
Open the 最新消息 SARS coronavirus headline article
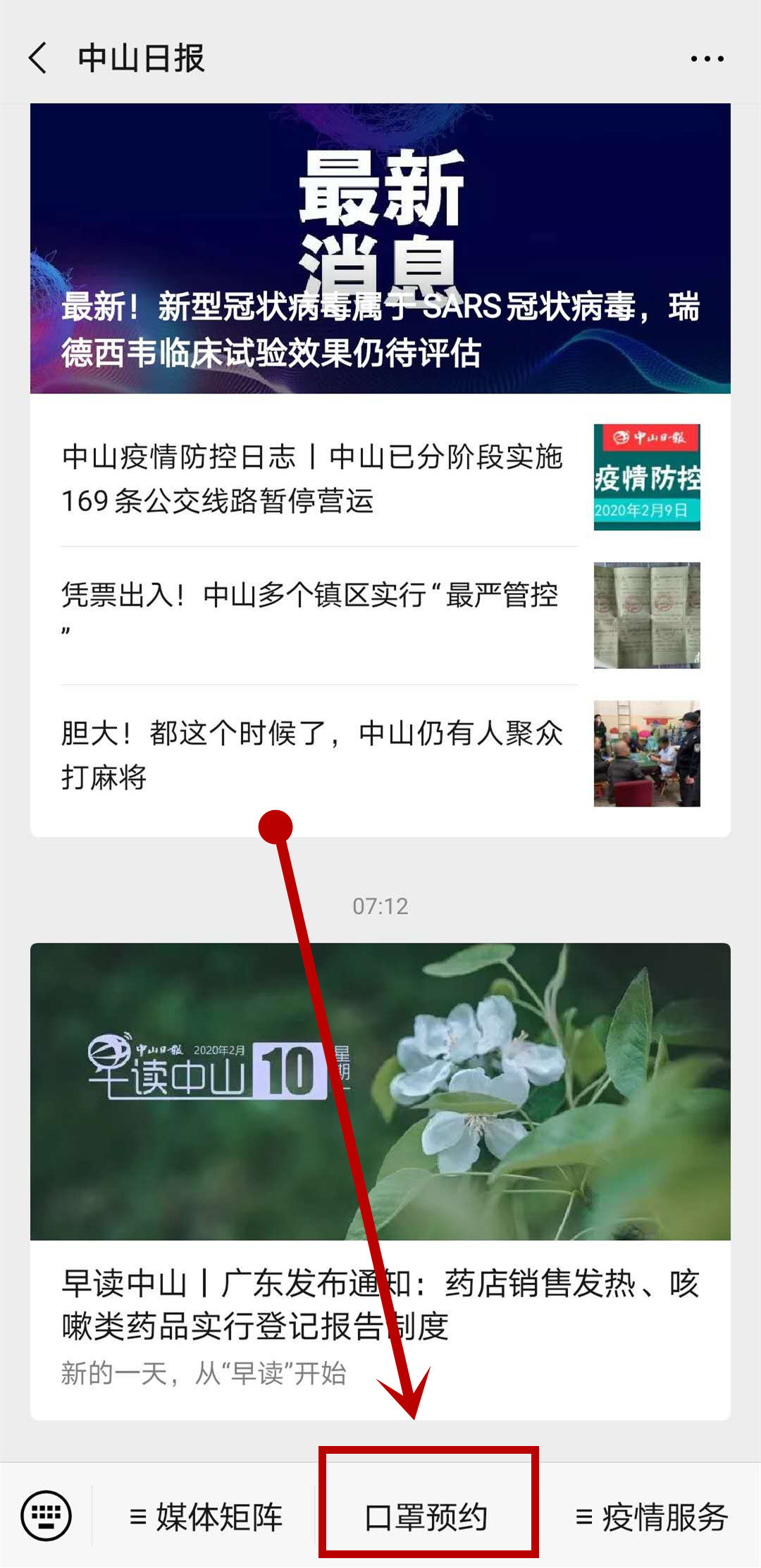click(x=380, y=248)
